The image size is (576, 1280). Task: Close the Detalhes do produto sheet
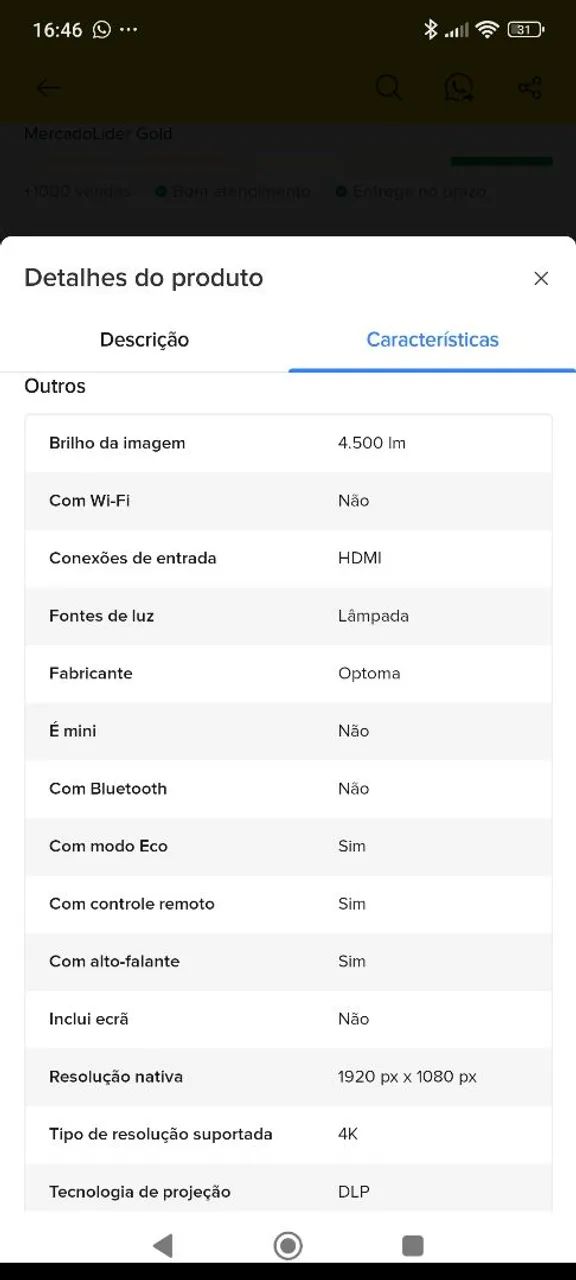click(541, 278)
